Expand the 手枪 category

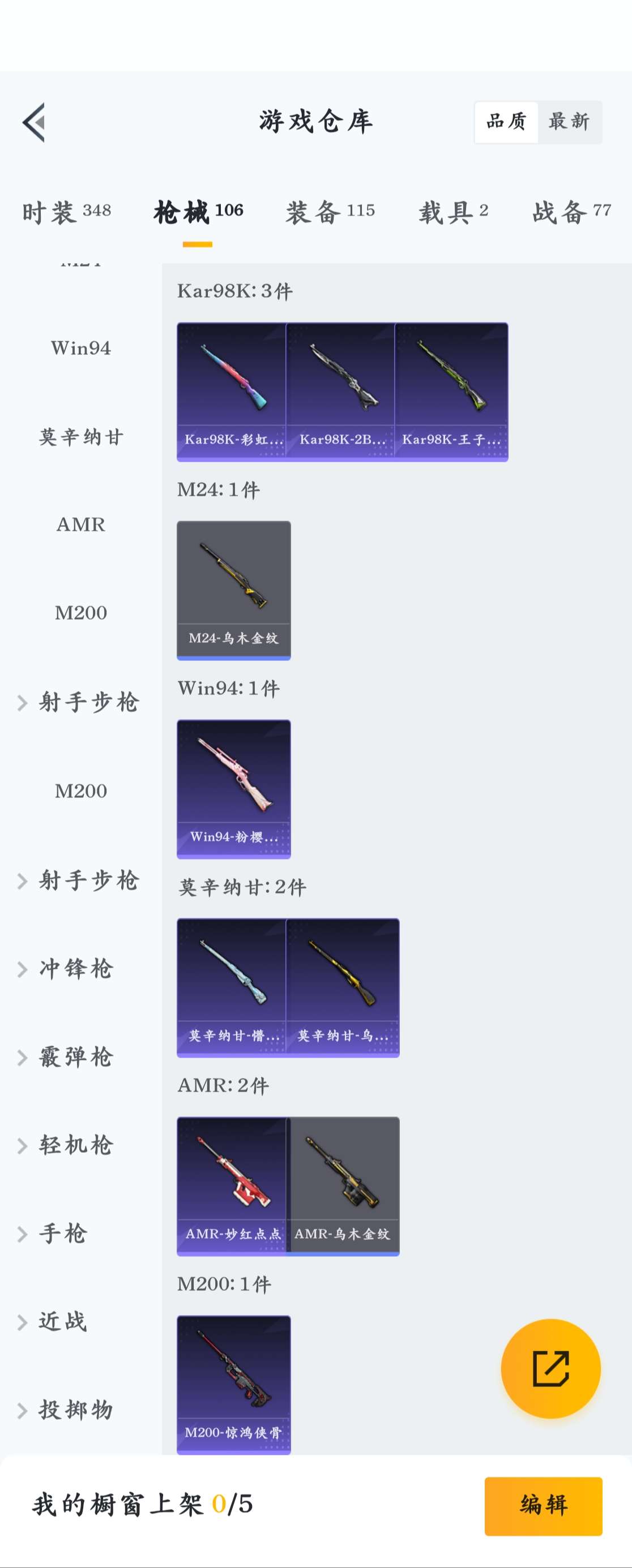tap(62, 1234)
